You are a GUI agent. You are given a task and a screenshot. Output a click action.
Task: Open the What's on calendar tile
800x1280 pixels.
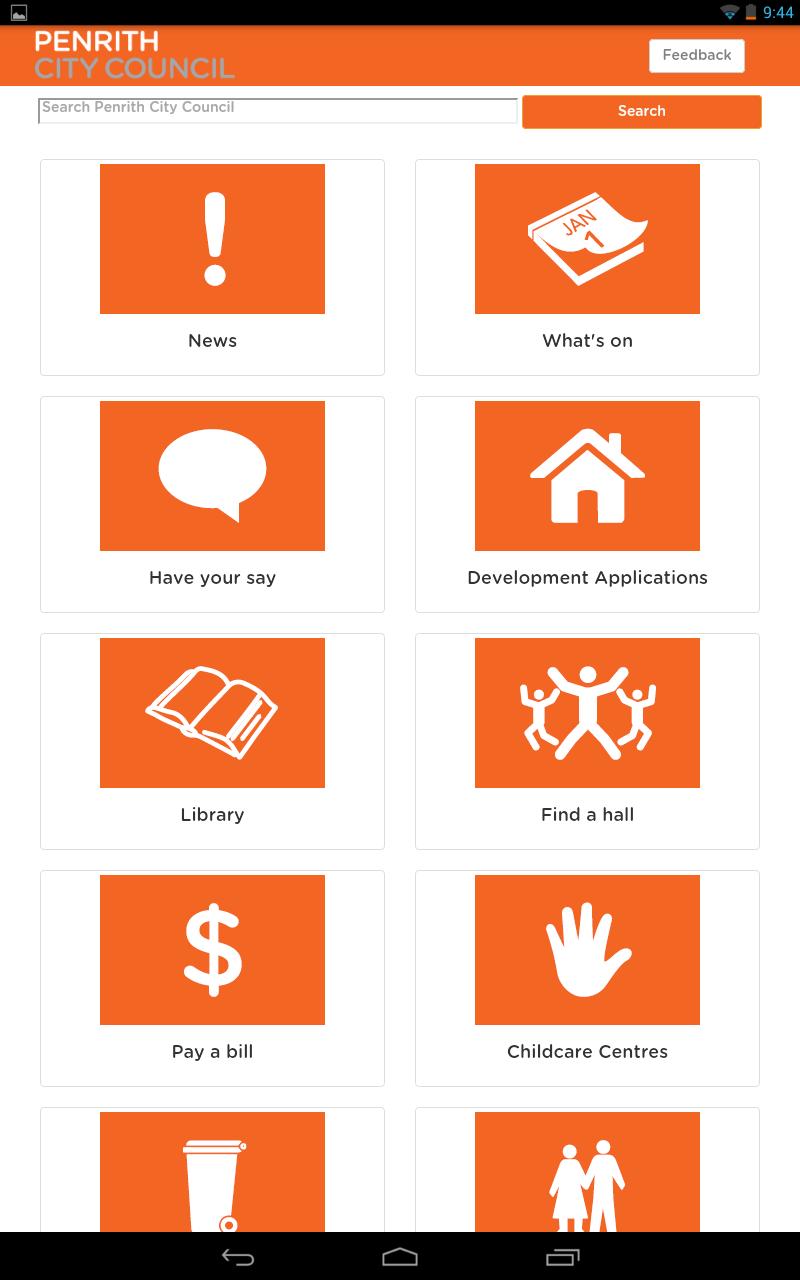587,267
